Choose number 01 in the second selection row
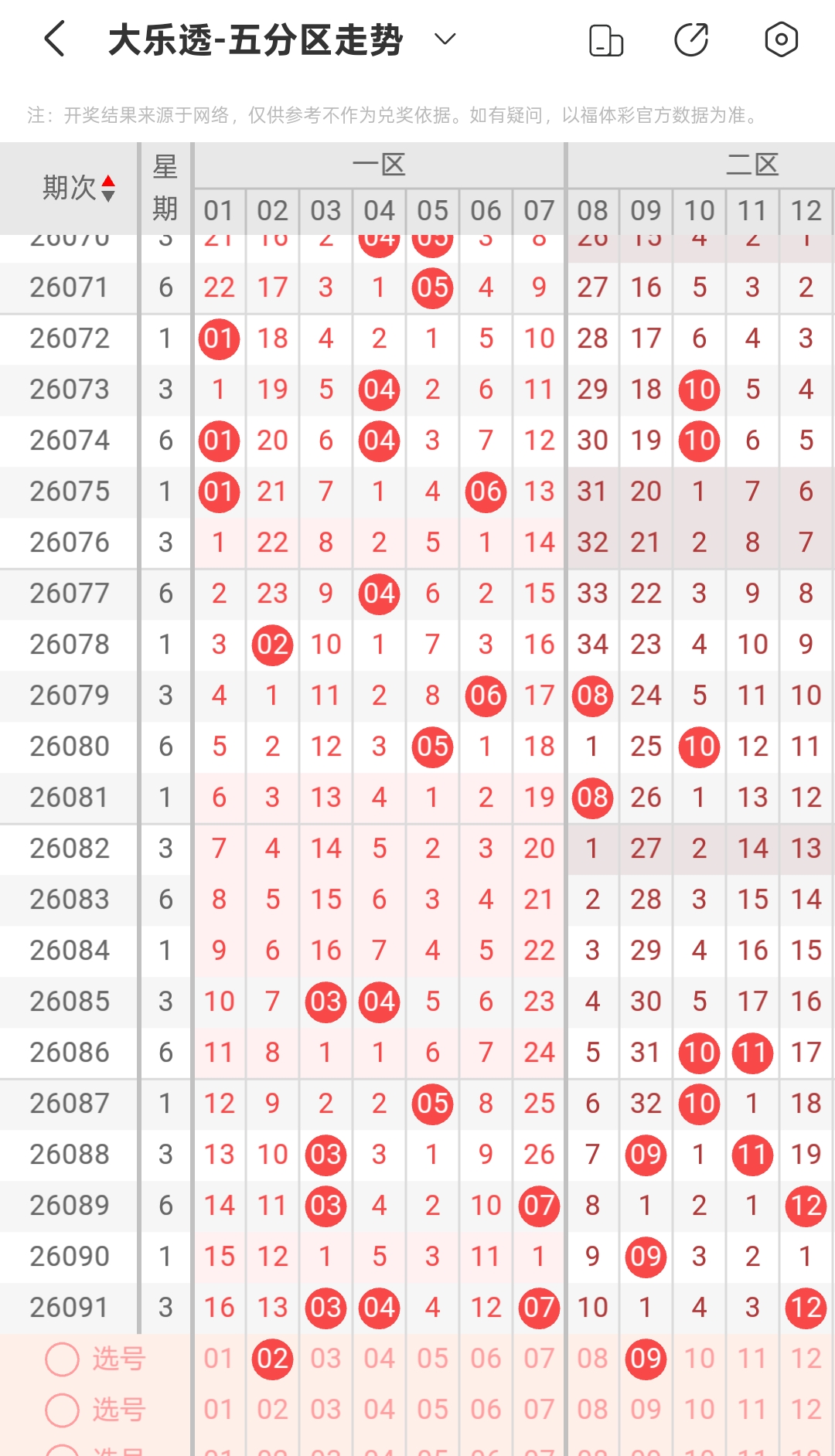835x1456 pixels. pyautogui.click(x=219, y=1410)
